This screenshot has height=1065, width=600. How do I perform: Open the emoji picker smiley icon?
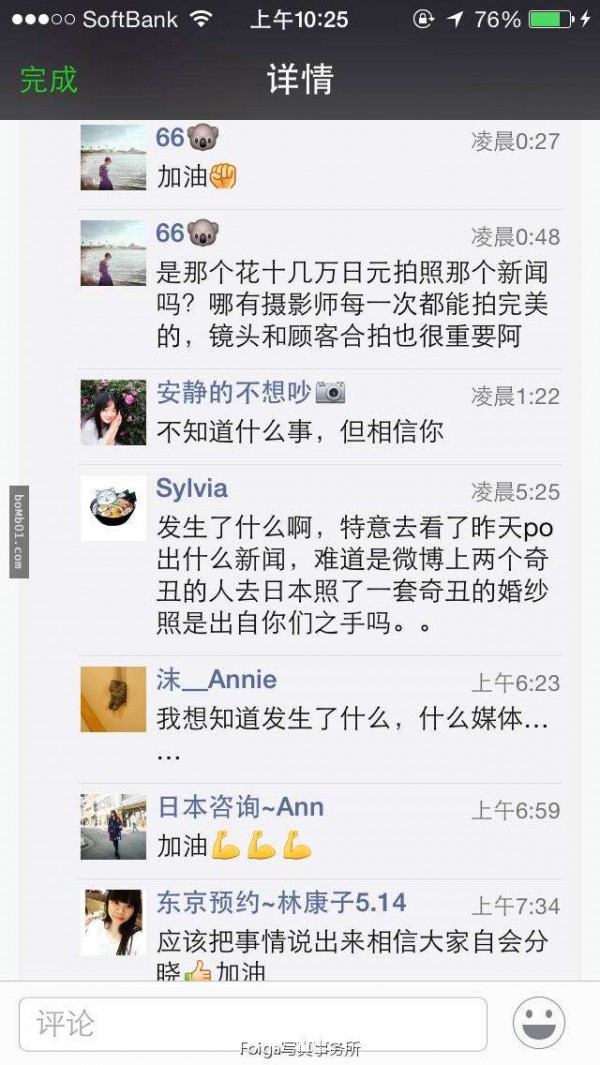tap(539, 1023)
